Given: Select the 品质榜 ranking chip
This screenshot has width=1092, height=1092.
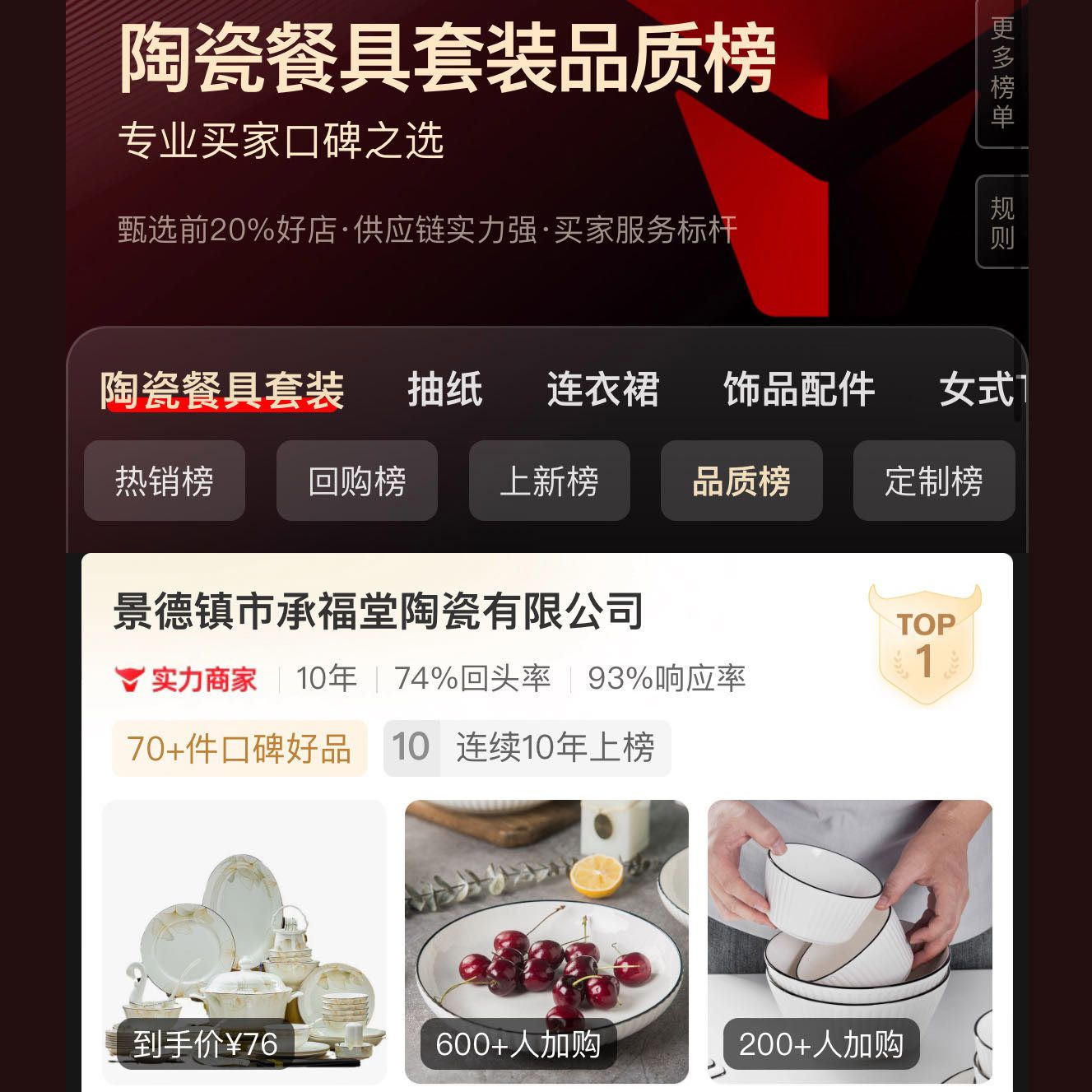Looking at the screenshot, I should click(x=741, y=481).
